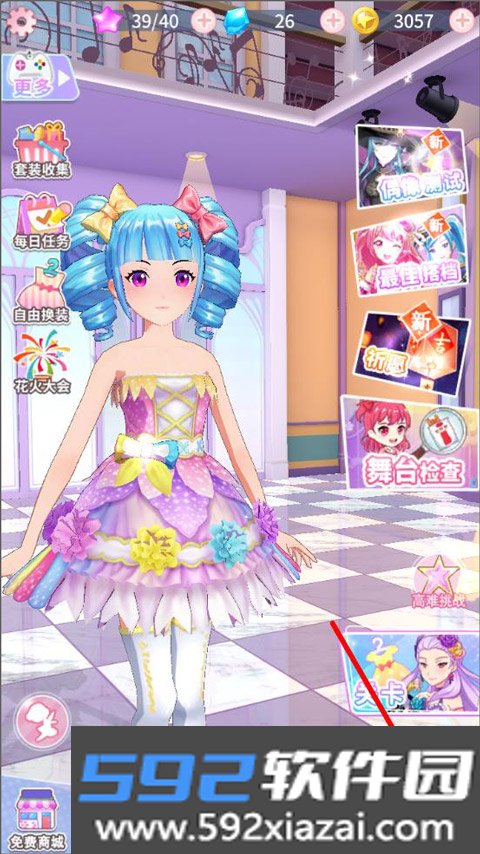
Task: Expand the 更多 menu
Action: coord(36,78)
